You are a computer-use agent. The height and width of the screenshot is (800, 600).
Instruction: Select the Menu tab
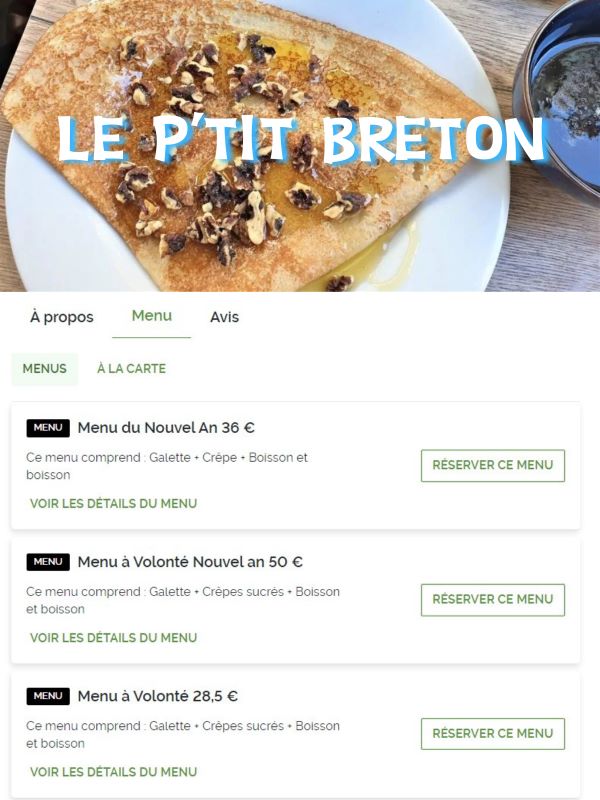(x=151, y=316)
